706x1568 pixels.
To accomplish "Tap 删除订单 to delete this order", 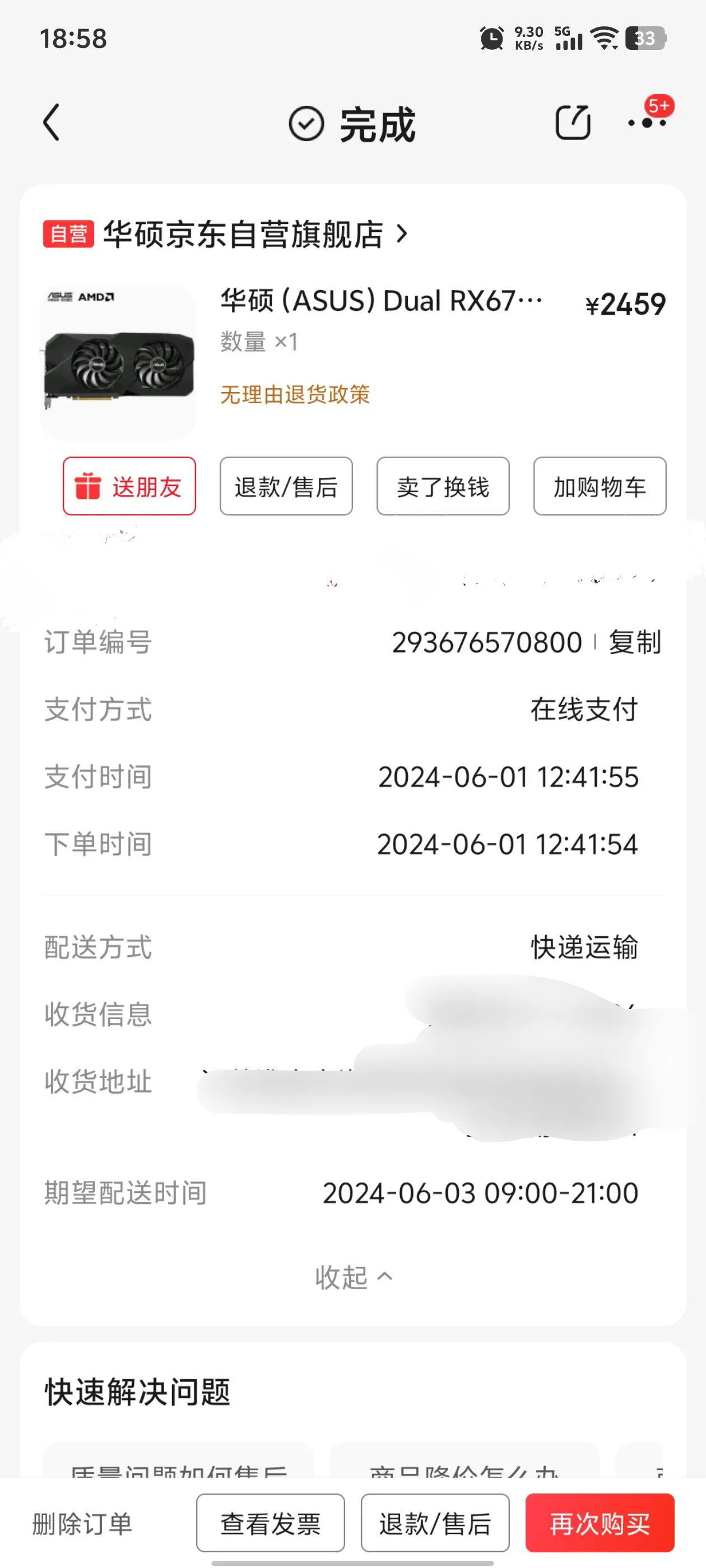I will (x=82, y=1524).
